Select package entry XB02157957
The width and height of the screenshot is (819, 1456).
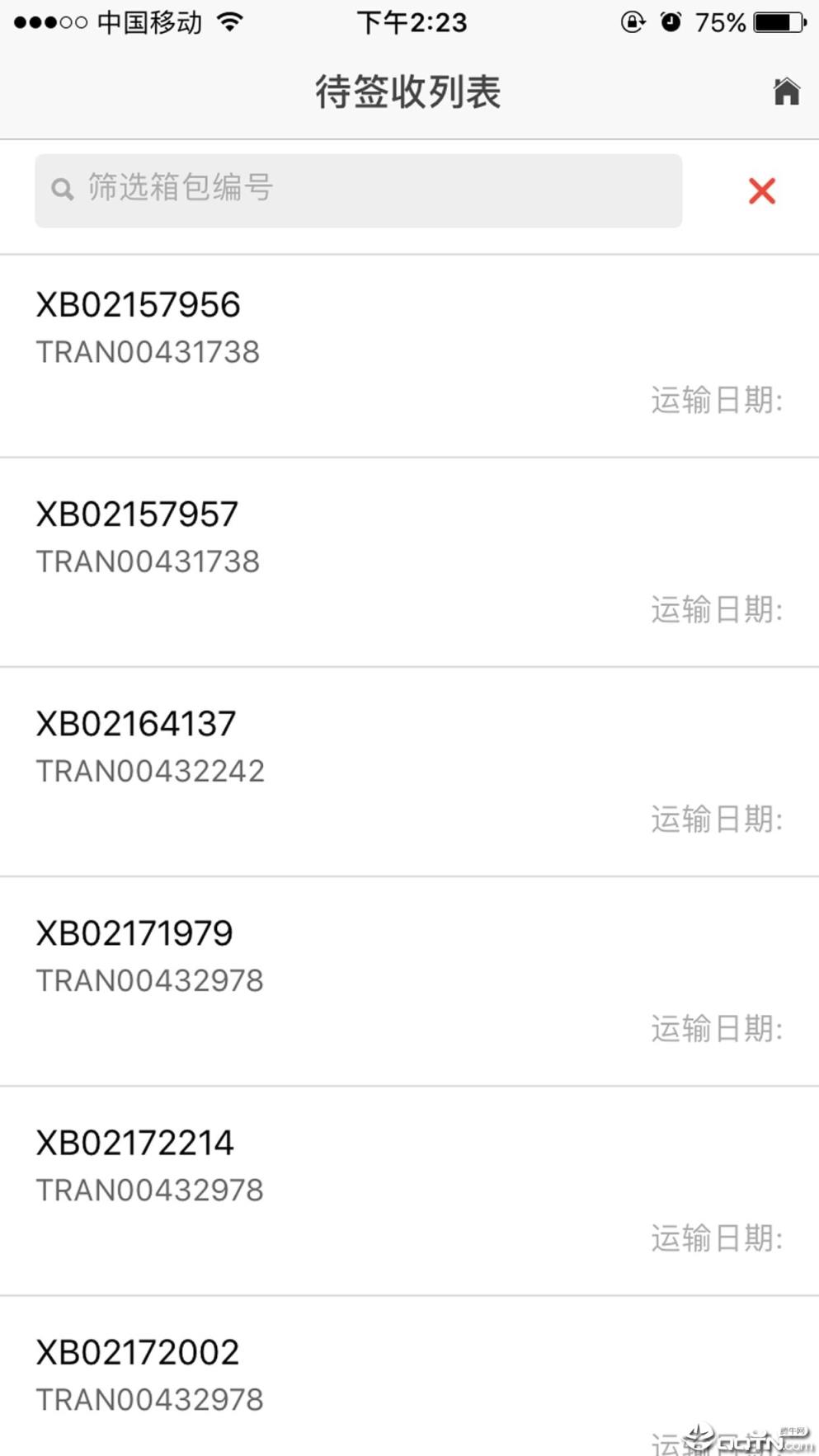[139, 514]
